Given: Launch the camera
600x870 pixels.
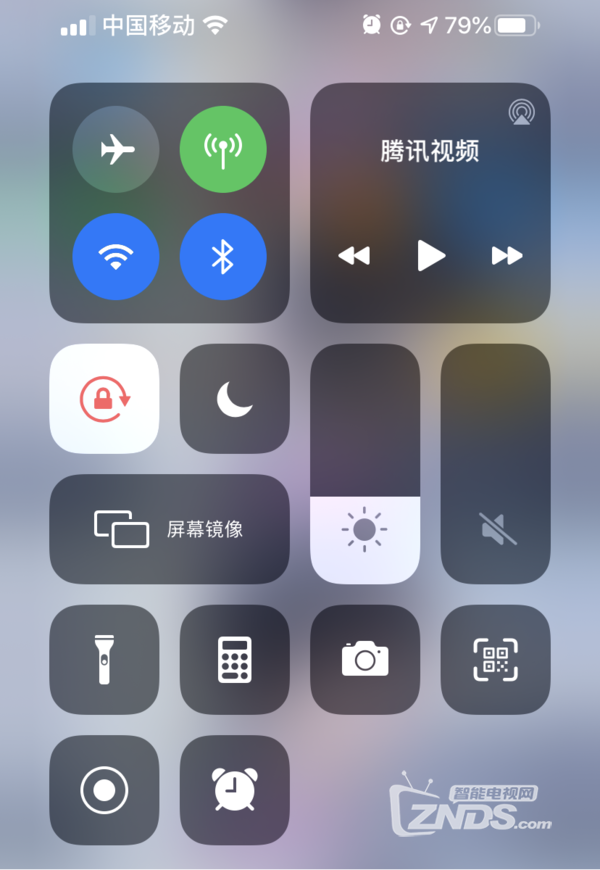Looking at the screenshot, I should coord(365,659).
